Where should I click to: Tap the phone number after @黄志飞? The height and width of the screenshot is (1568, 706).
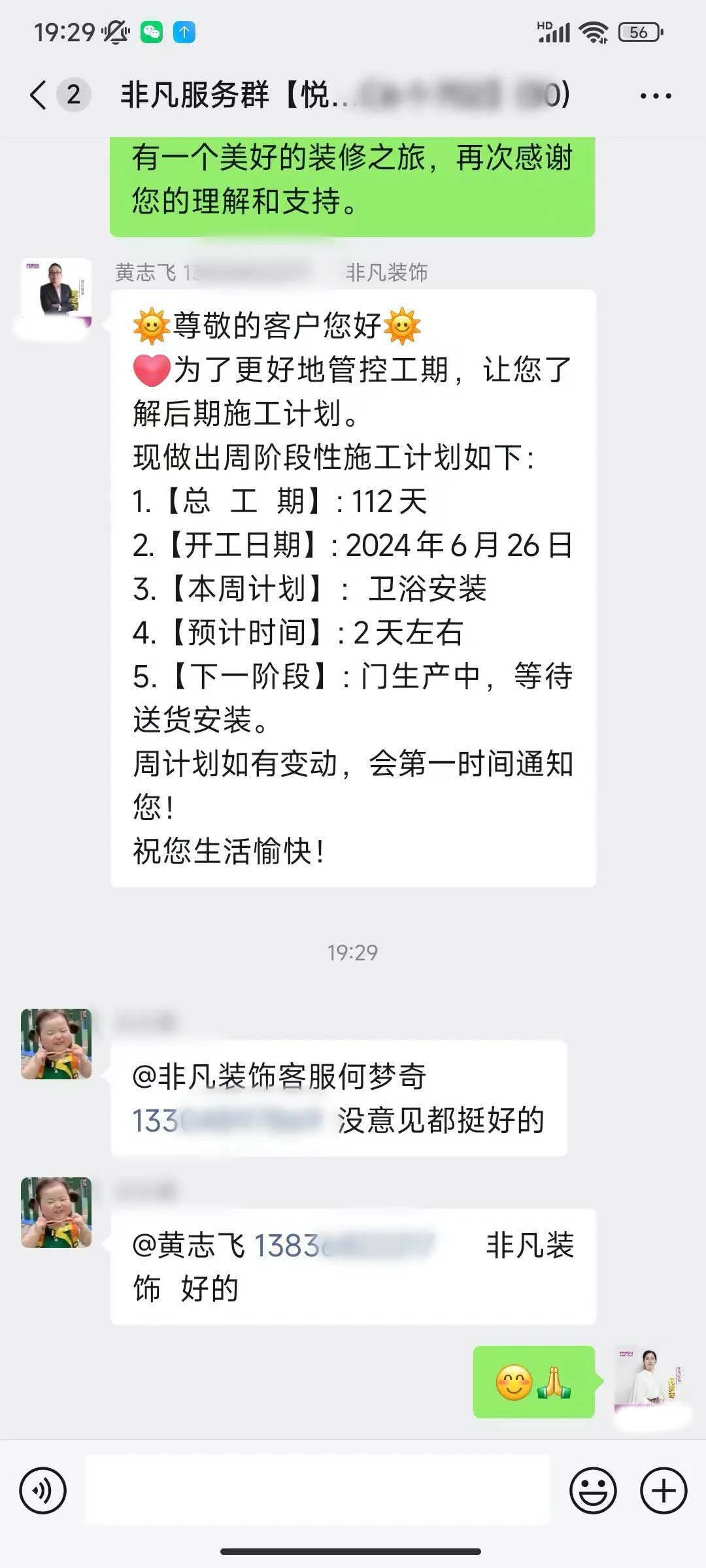point(343,1245)
